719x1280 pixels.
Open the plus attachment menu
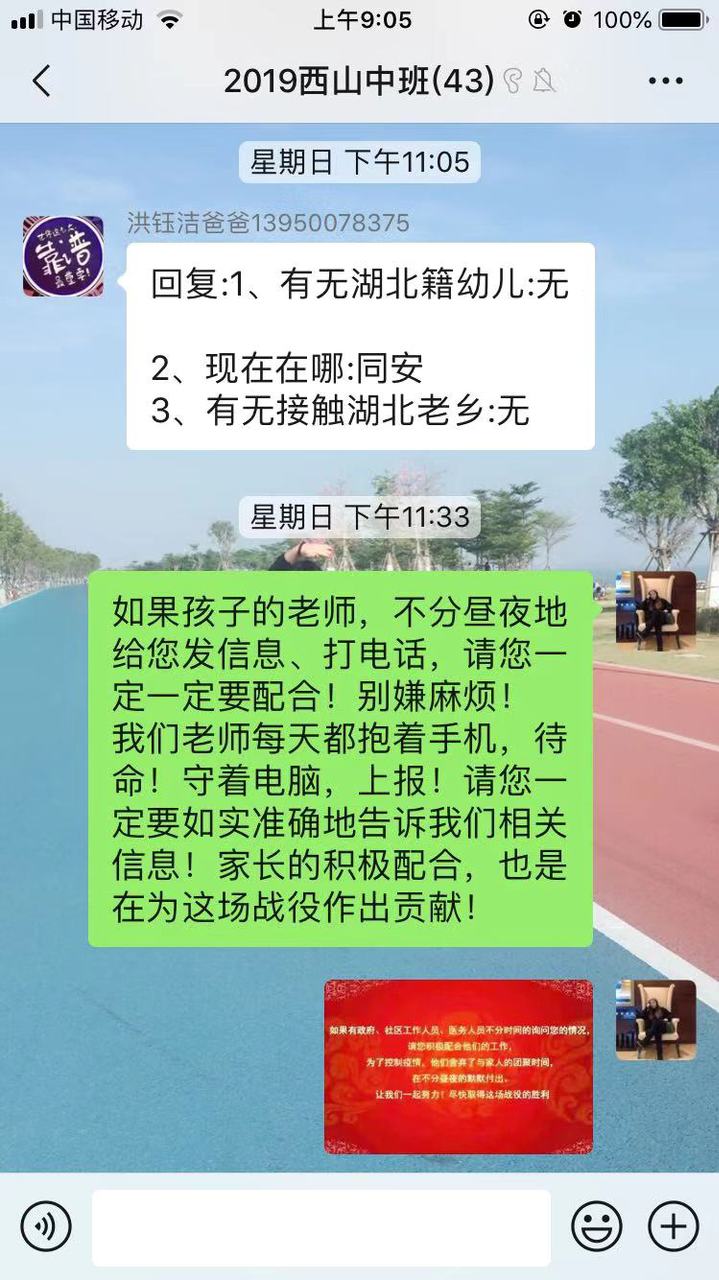point(673,1225)
